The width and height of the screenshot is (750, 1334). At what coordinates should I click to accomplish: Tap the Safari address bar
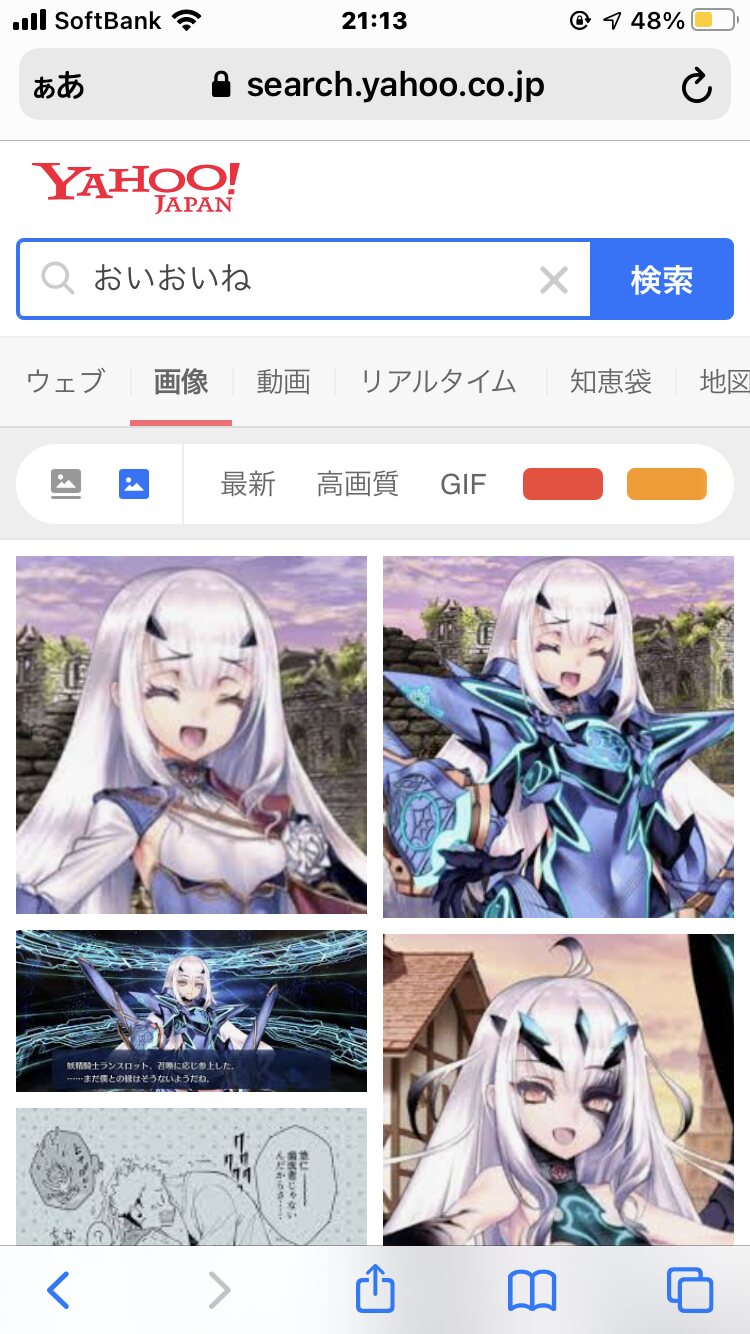click(x=394, y=86)
